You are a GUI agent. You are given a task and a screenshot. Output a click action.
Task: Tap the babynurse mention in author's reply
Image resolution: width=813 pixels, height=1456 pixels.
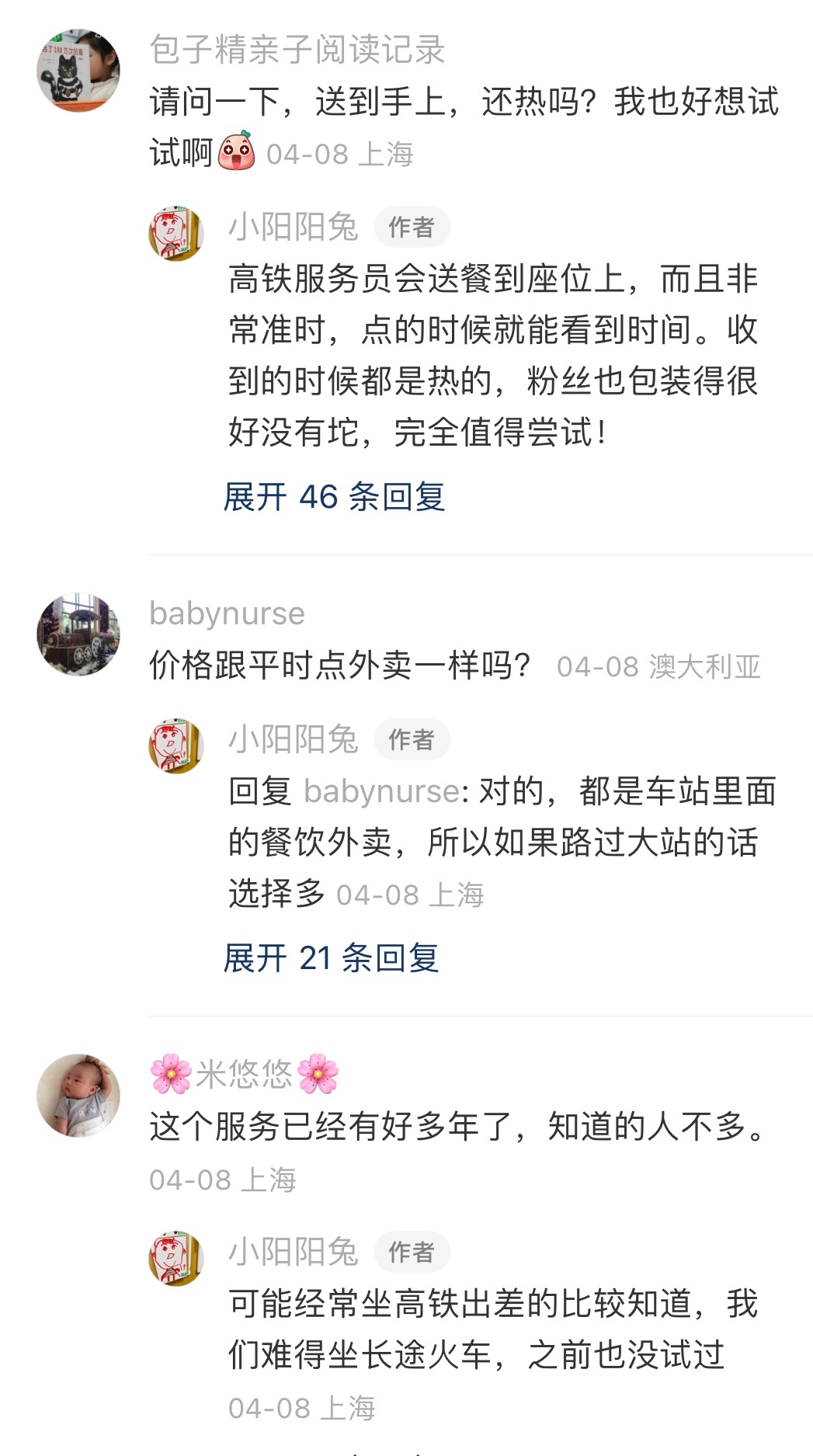pos(380,792)
